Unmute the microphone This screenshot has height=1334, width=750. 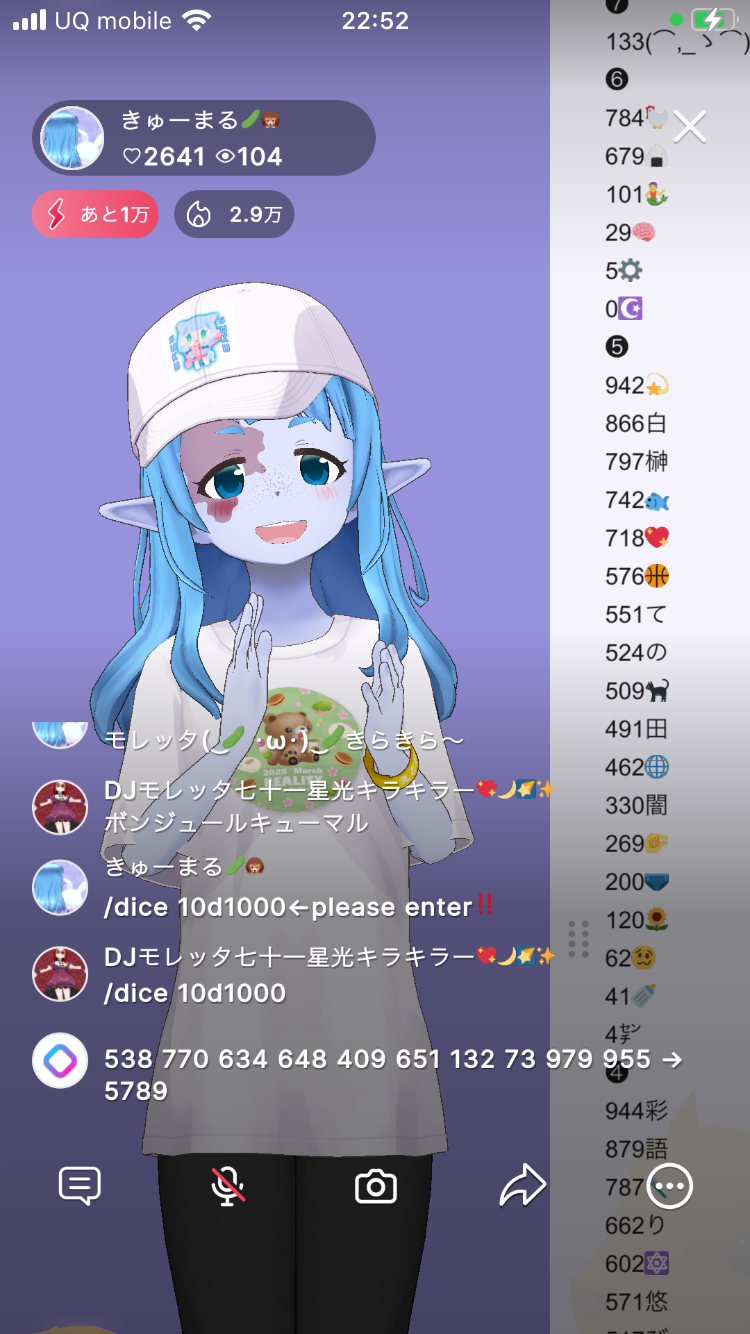pyautogui.click(x=228, y=1186)
